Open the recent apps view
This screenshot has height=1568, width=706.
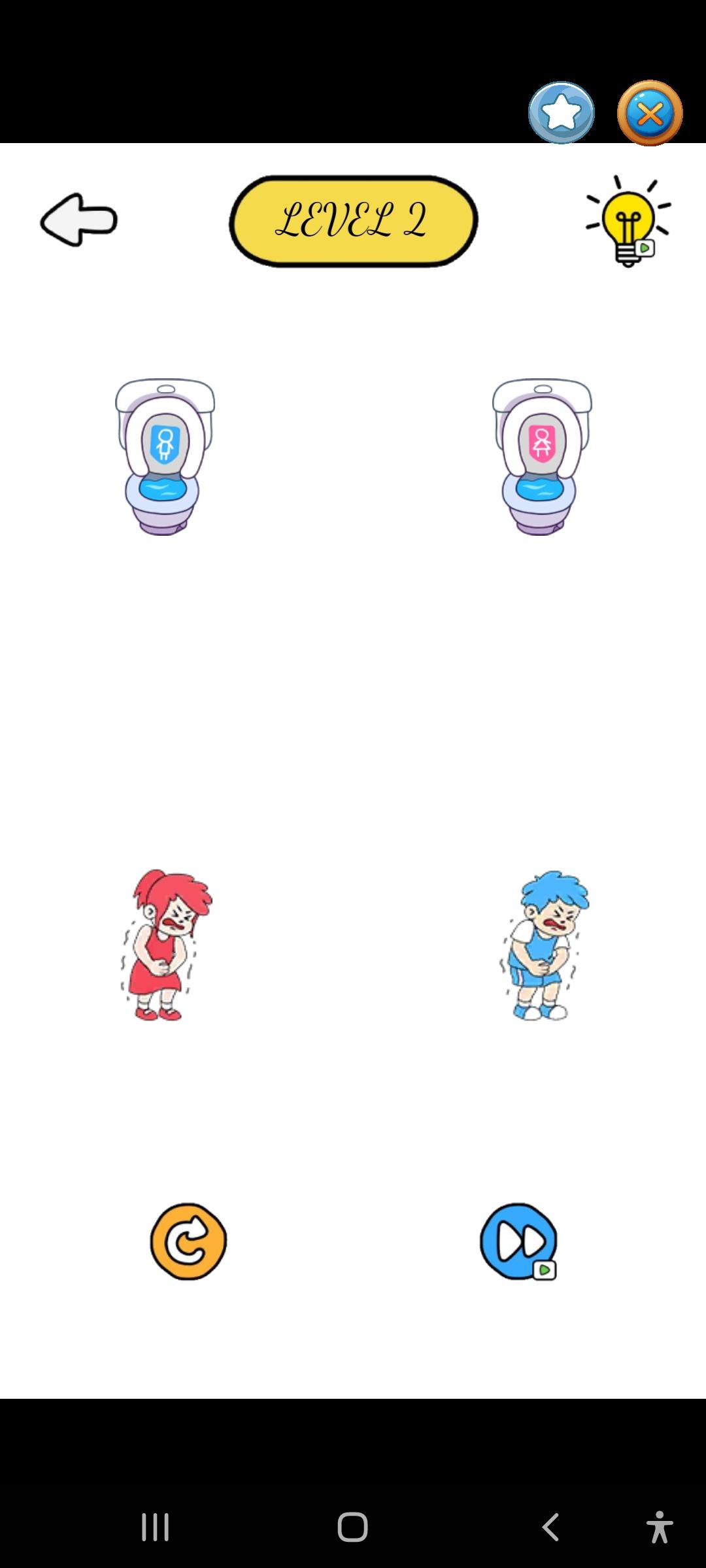(156, 1527)
